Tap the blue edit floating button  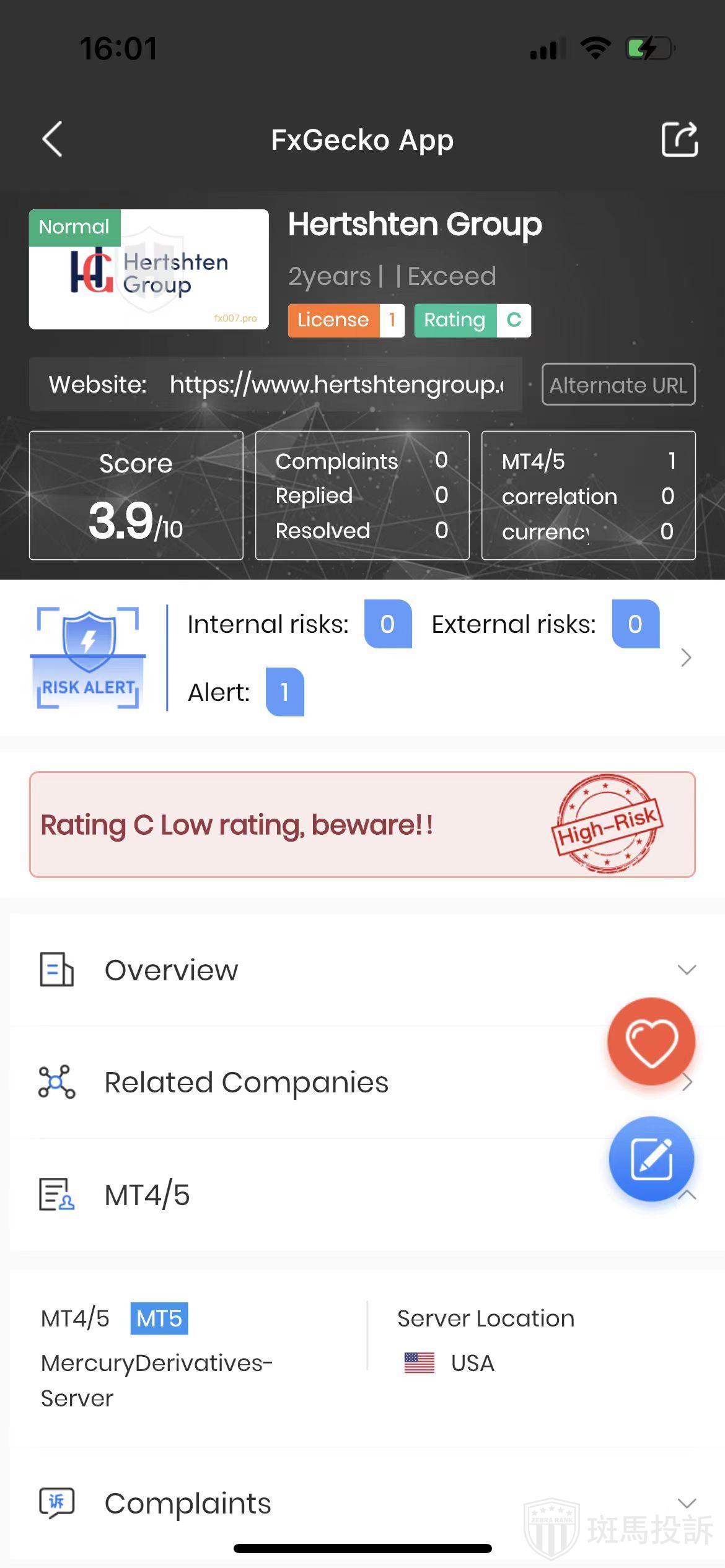click(x=651, y=1159)
